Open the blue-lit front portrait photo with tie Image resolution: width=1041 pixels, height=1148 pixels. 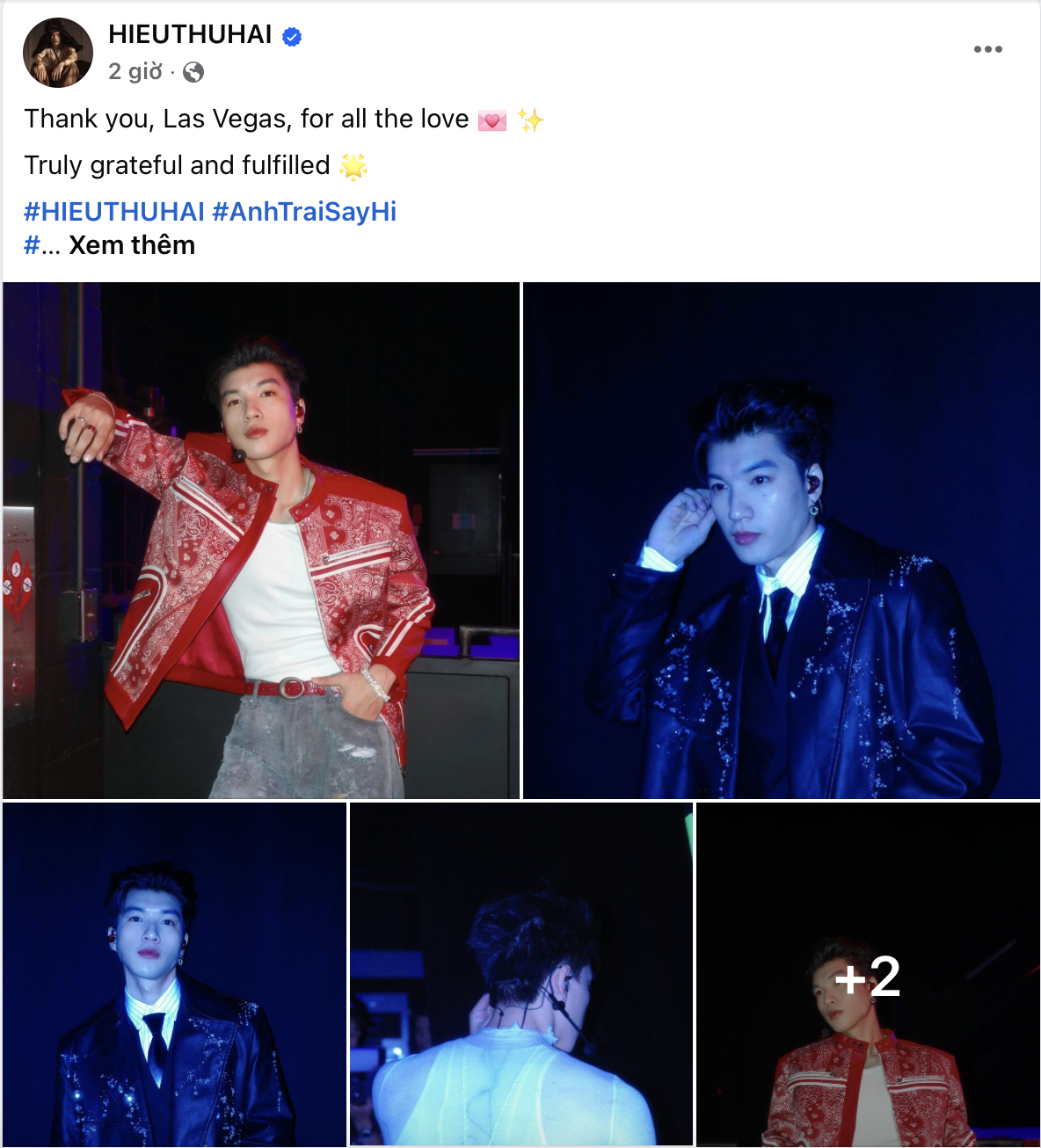click(x=174, y=974)
